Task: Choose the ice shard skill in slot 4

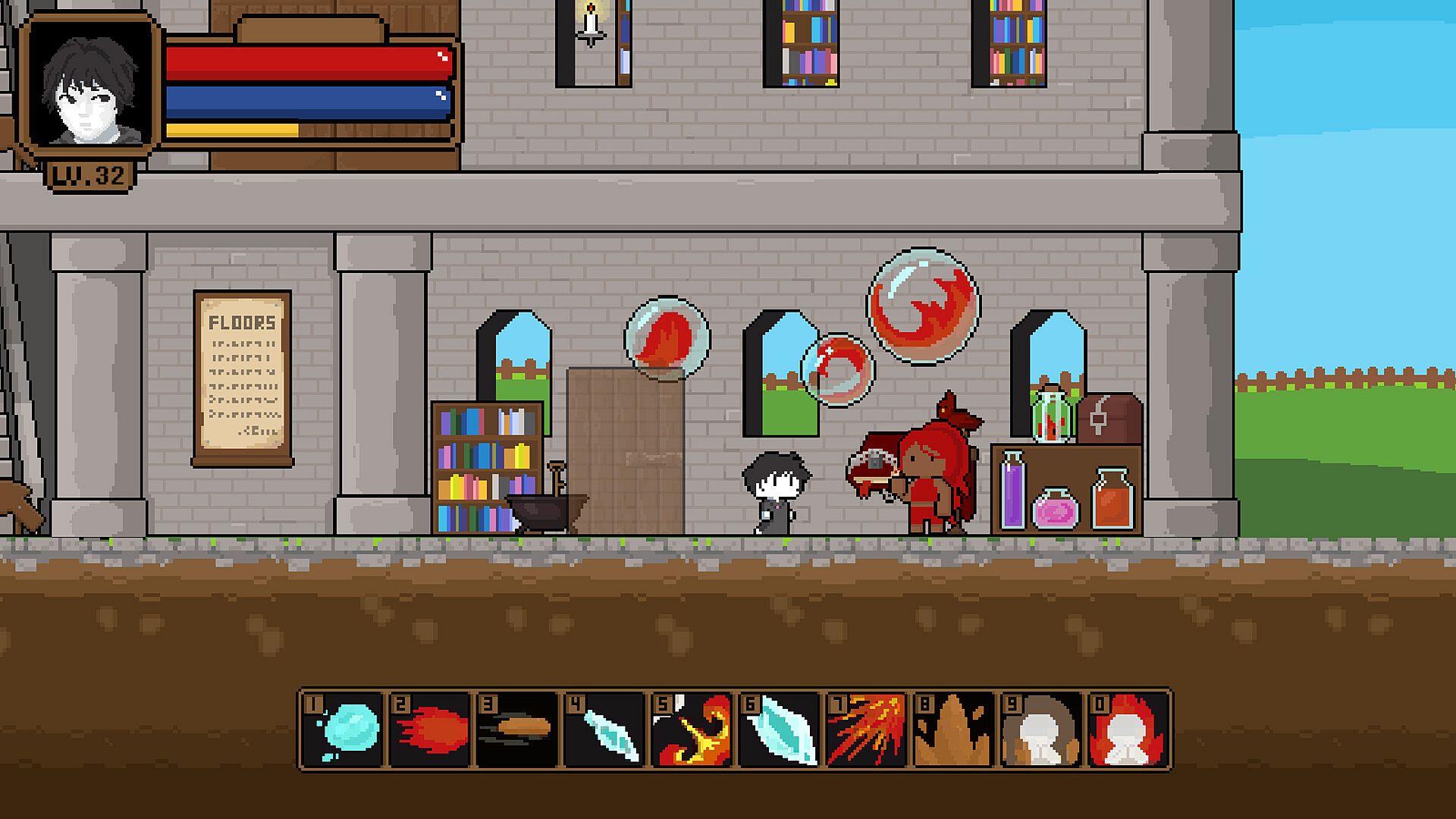Action: [x=604, y=730]
